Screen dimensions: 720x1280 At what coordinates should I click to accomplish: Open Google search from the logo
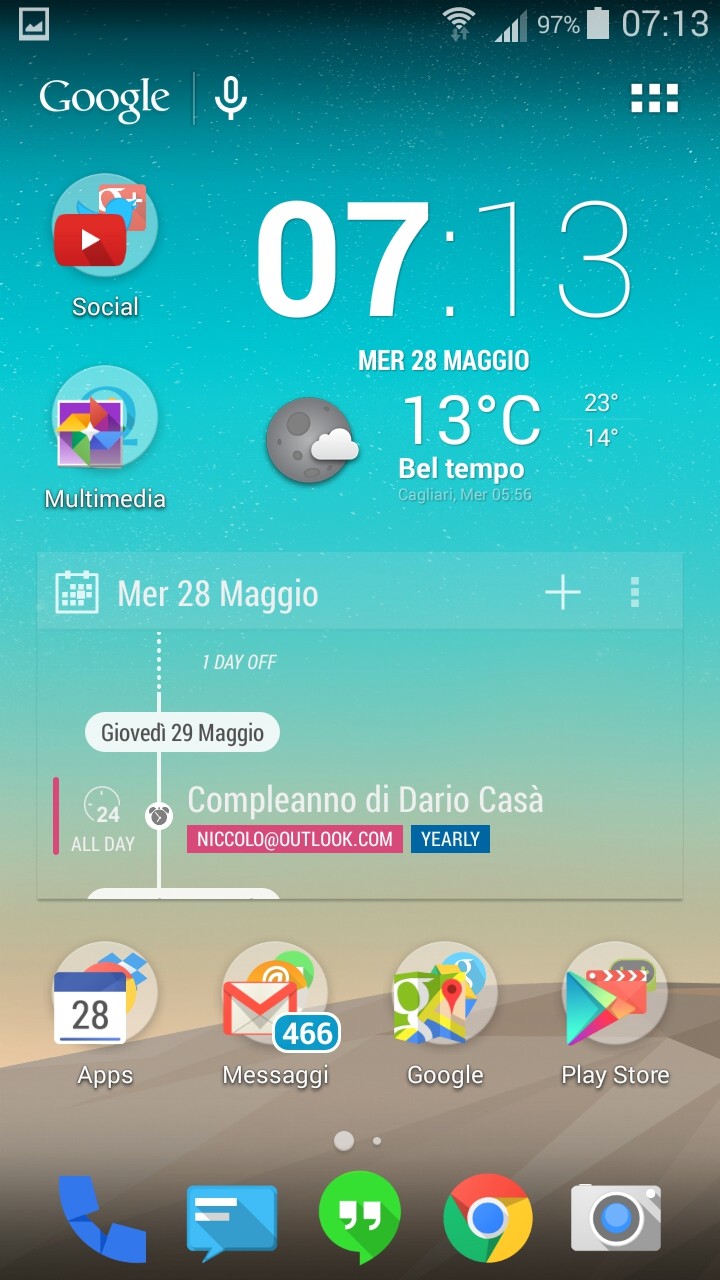coord(105,98)
